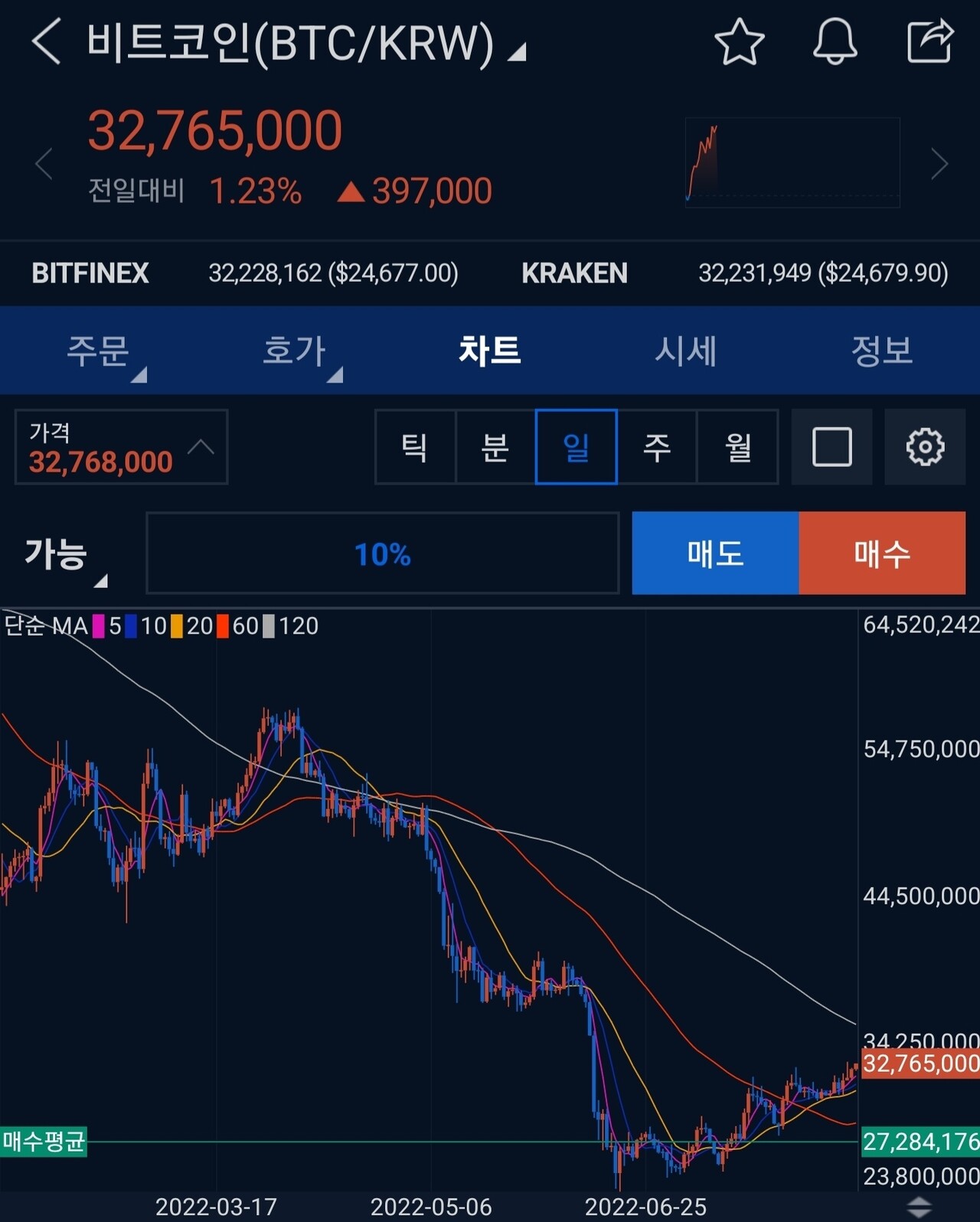This screenshot has height=1222, width=980.
Task: Open chart settings with the gear icon
Action: click(x=925, y=446)
